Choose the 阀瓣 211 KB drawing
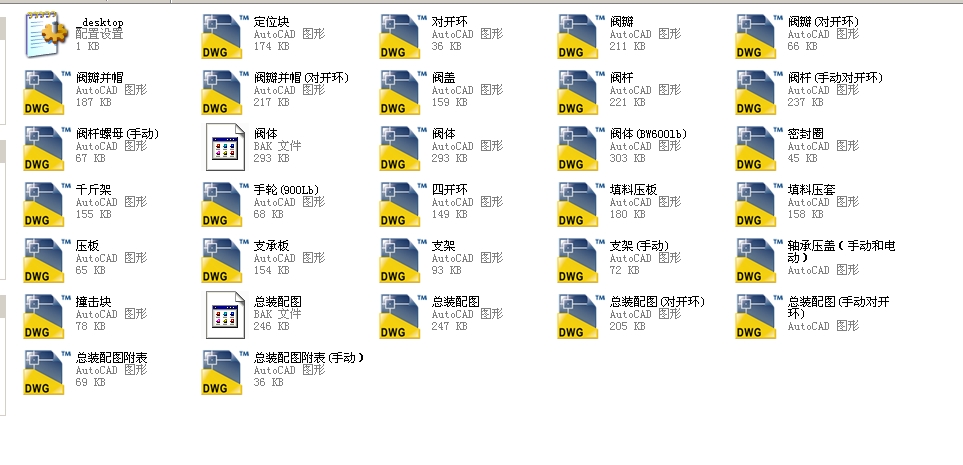963x465 pixels. click(x=579, y=36)
